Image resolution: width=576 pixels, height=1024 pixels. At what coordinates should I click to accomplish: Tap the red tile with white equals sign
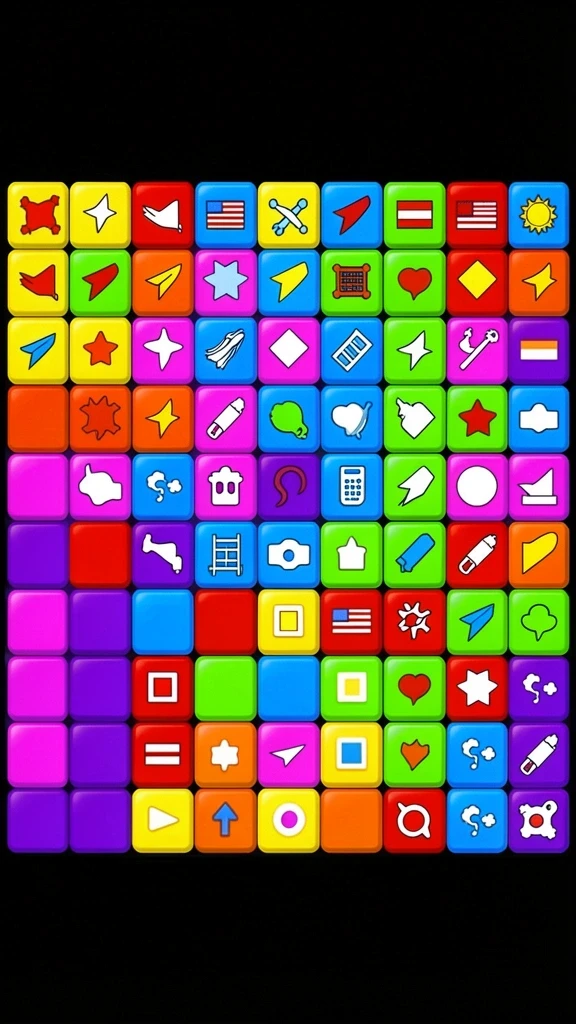(163, 754)
